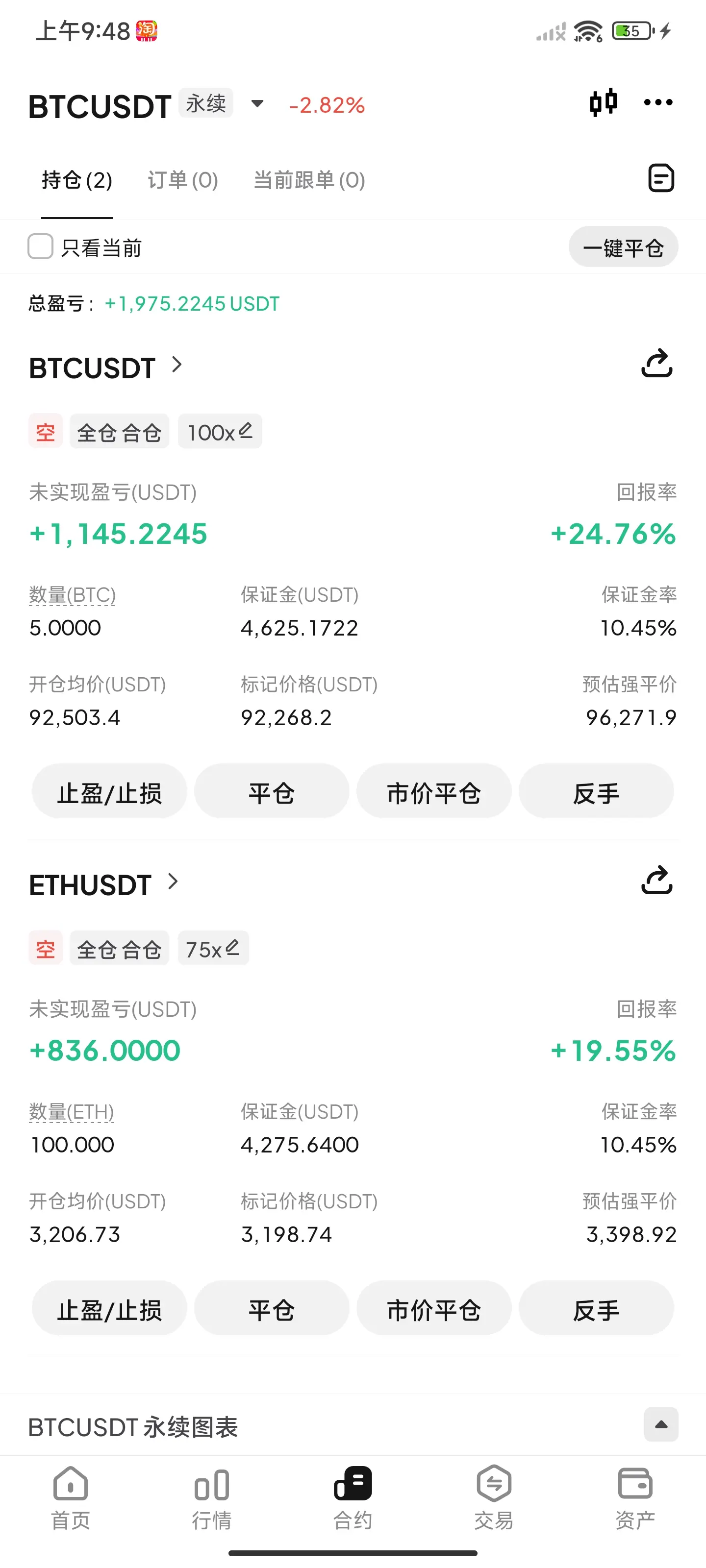Check the 只看当前 checkbox
Screen dimensions: 706x1568
40,246
